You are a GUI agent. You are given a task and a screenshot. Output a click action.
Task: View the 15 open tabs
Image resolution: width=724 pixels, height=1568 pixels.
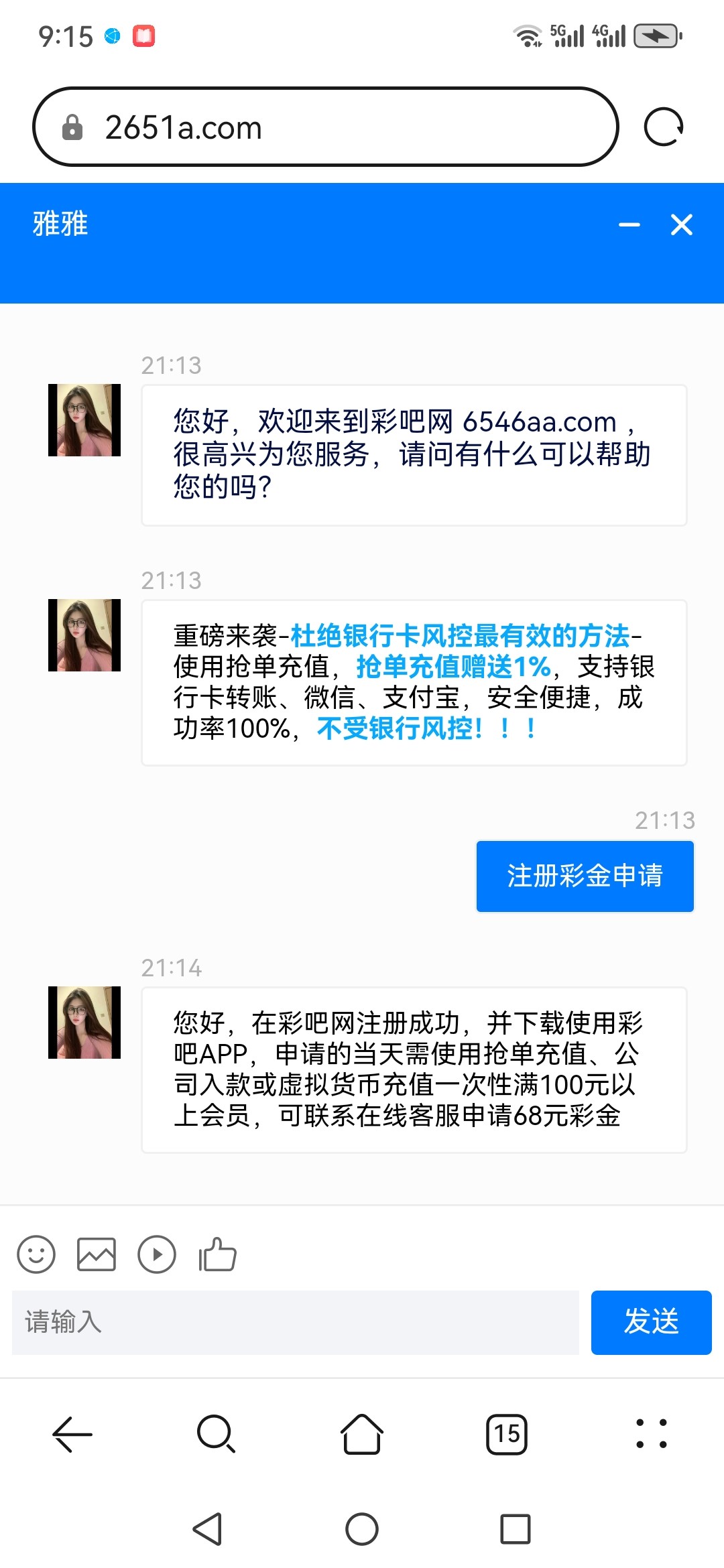[507, 1435]
